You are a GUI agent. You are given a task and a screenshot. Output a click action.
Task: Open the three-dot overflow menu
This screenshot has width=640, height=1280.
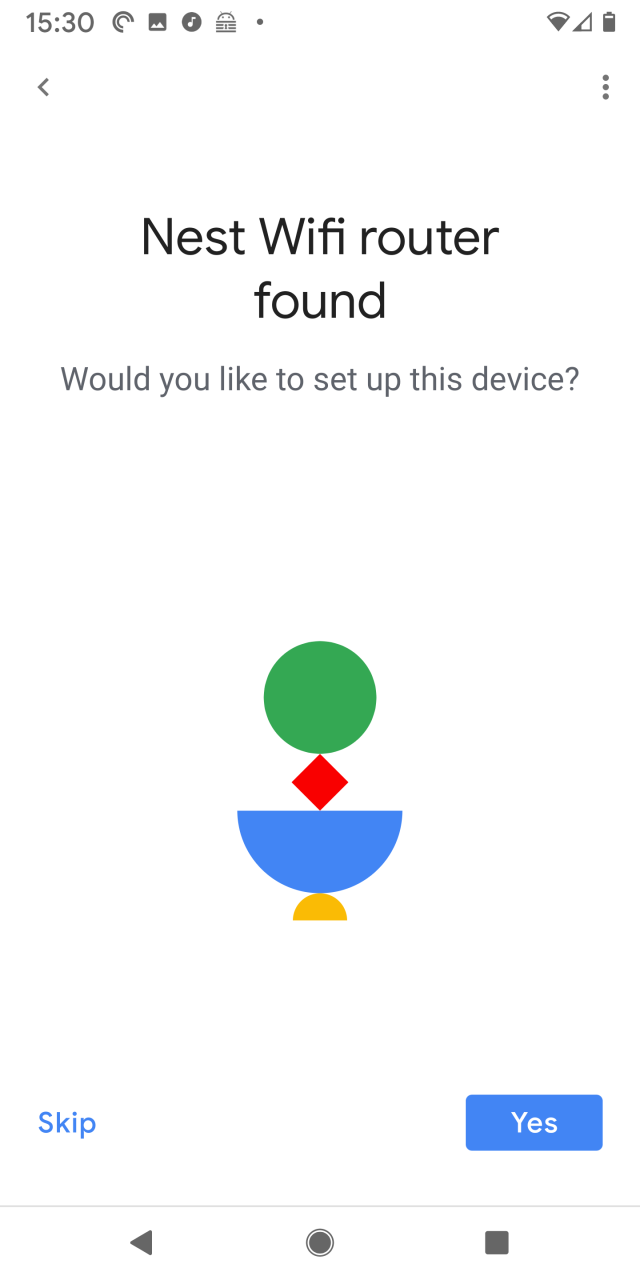605,88
